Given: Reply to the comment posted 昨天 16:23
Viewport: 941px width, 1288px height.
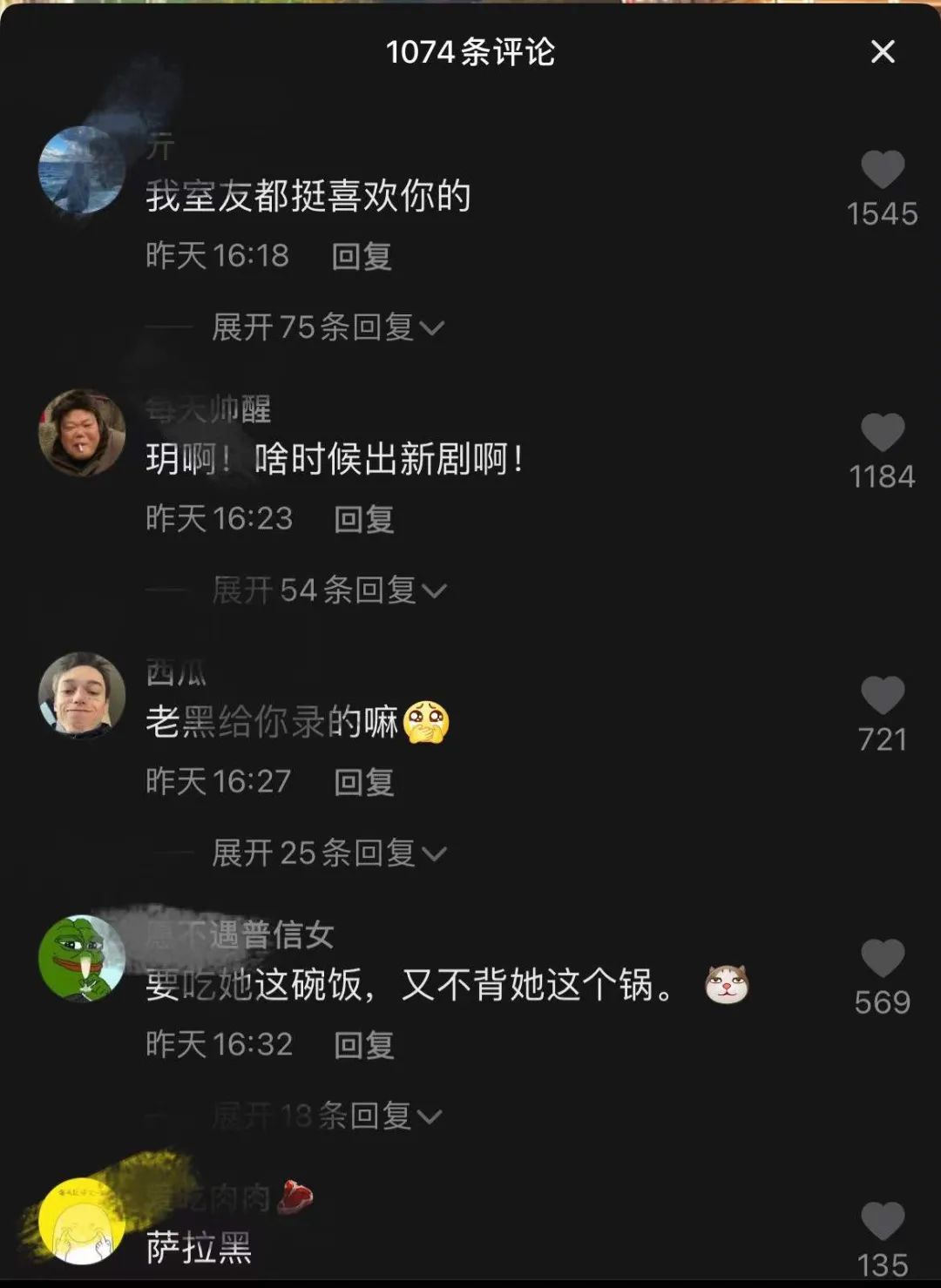Looking at the screenshot, I should coord(364,519).
